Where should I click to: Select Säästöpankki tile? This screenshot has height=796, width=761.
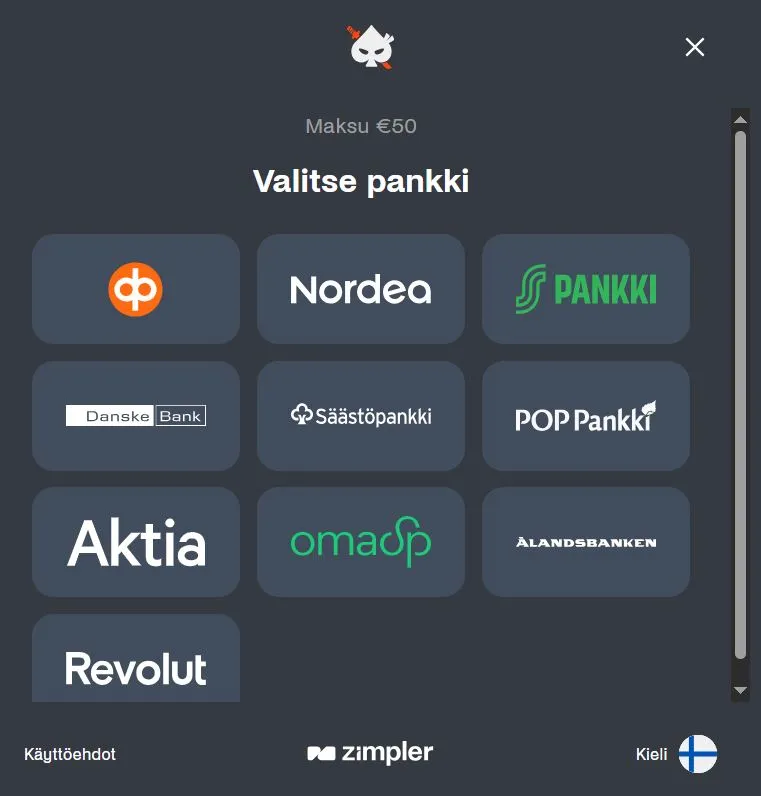(x=361, y=416)
